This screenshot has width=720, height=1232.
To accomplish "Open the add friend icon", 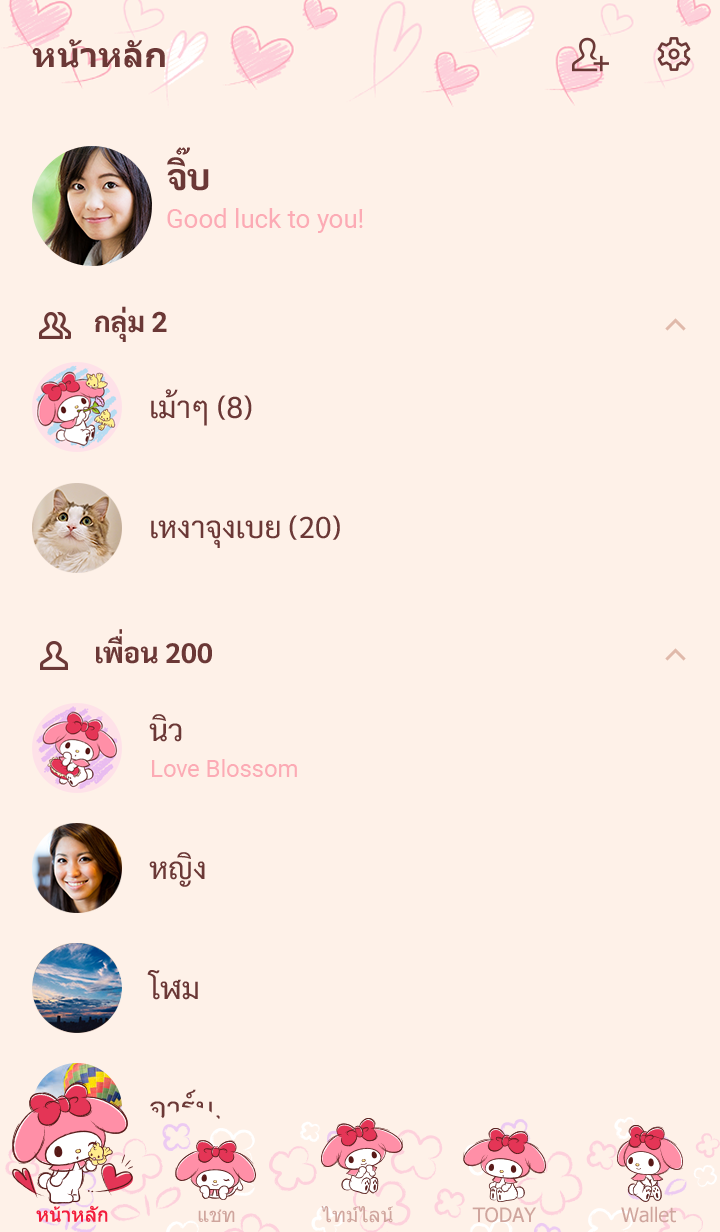I will coord(589,56).
